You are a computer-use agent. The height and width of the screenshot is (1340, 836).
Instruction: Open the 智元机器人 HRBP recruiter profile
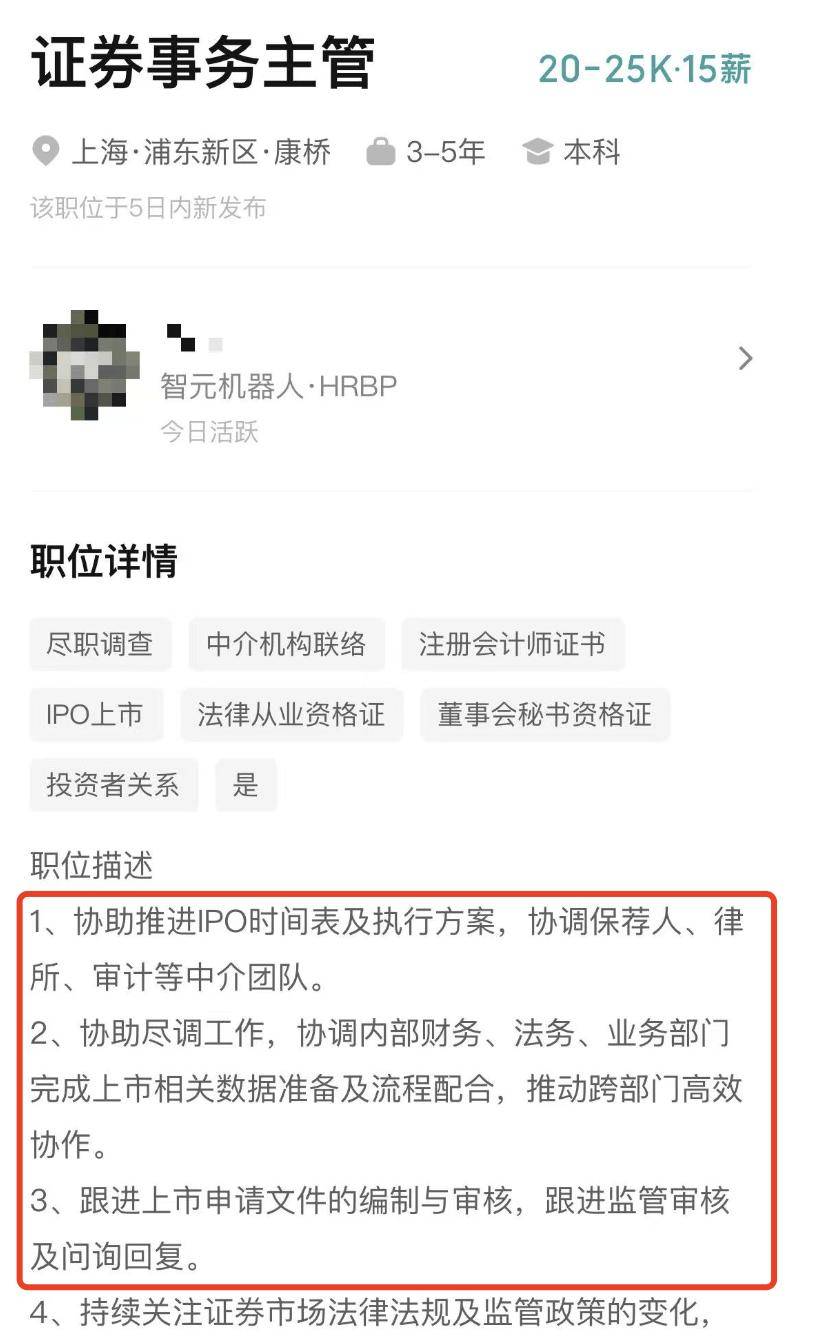(390, 379)
